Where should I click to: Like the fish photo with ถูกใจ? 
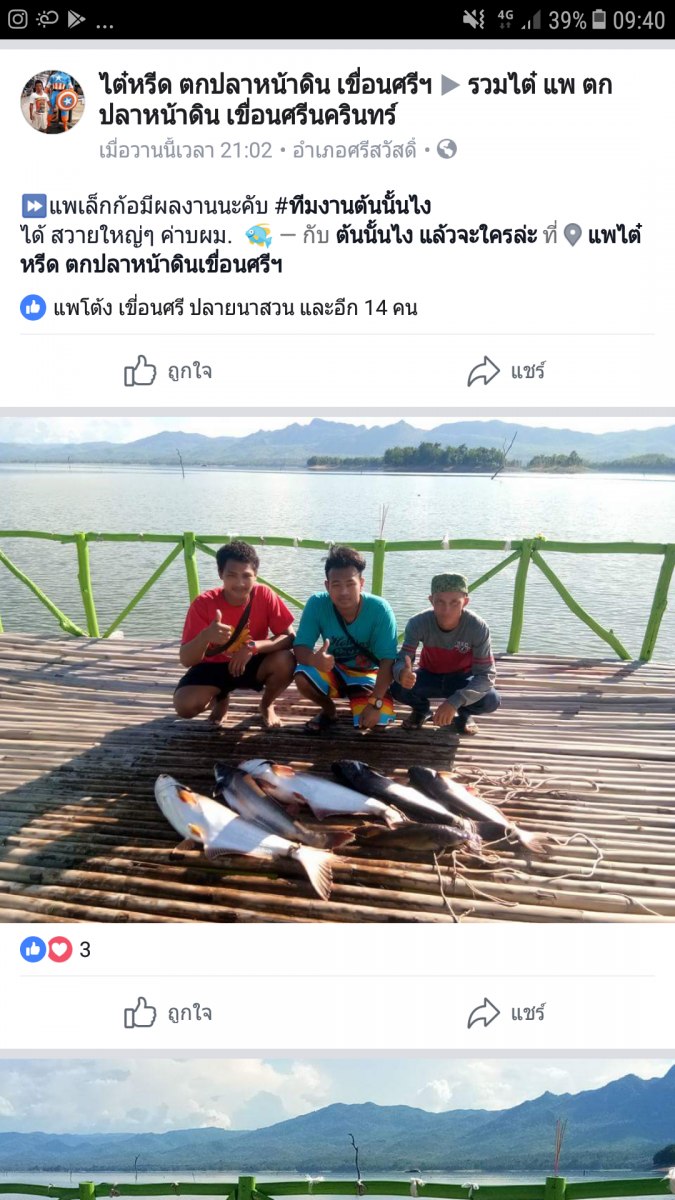(x=168, y=1013)
